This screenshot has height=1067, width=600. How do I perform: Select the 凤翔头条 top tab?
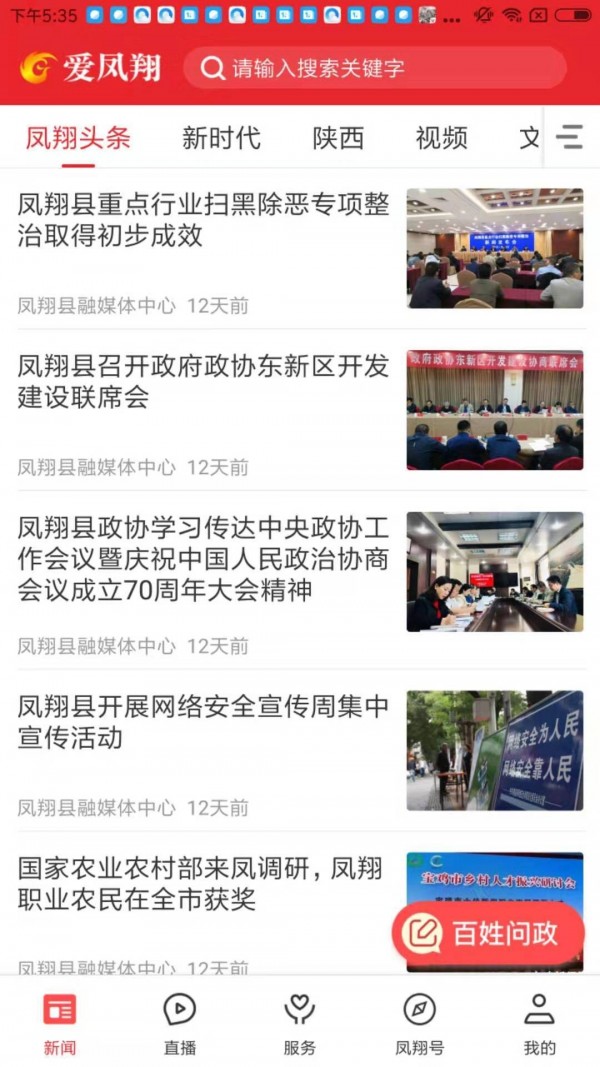pos(78,138)
